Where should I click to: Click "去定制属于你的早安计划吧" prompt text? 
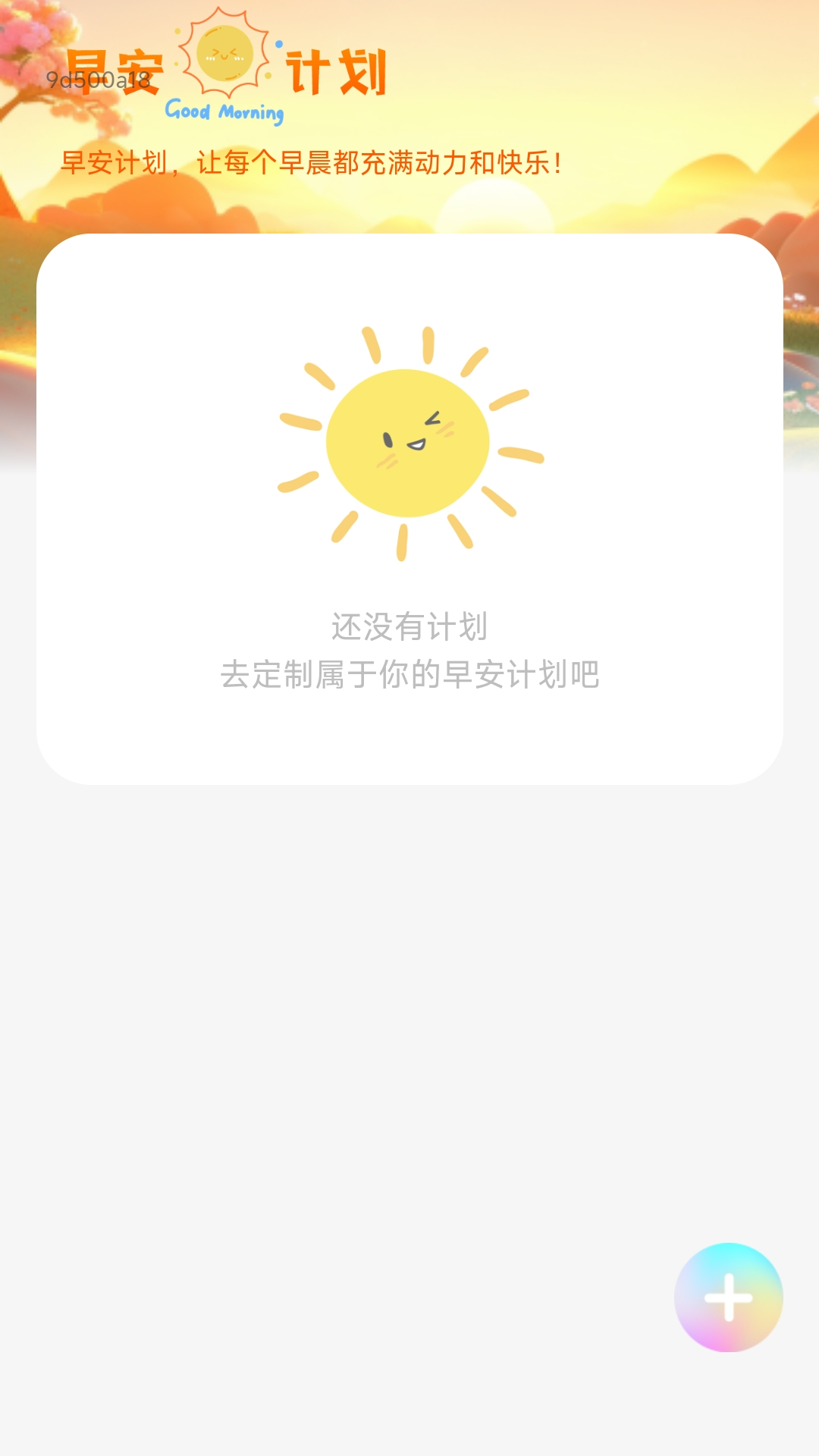(x=409, y=673)
